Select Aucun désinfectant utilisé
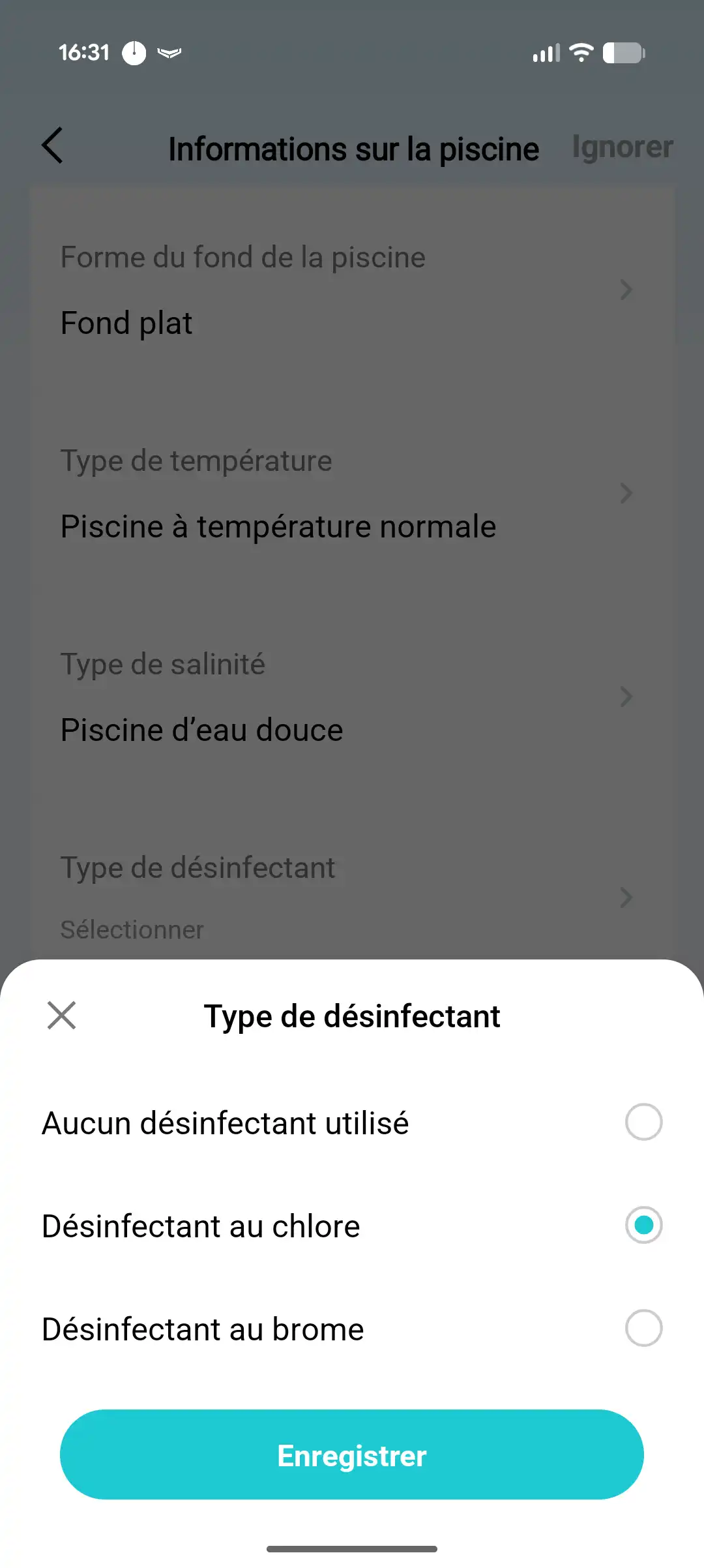The width and height of the screenshot is (704, 1568). [x=643, y=1122]
